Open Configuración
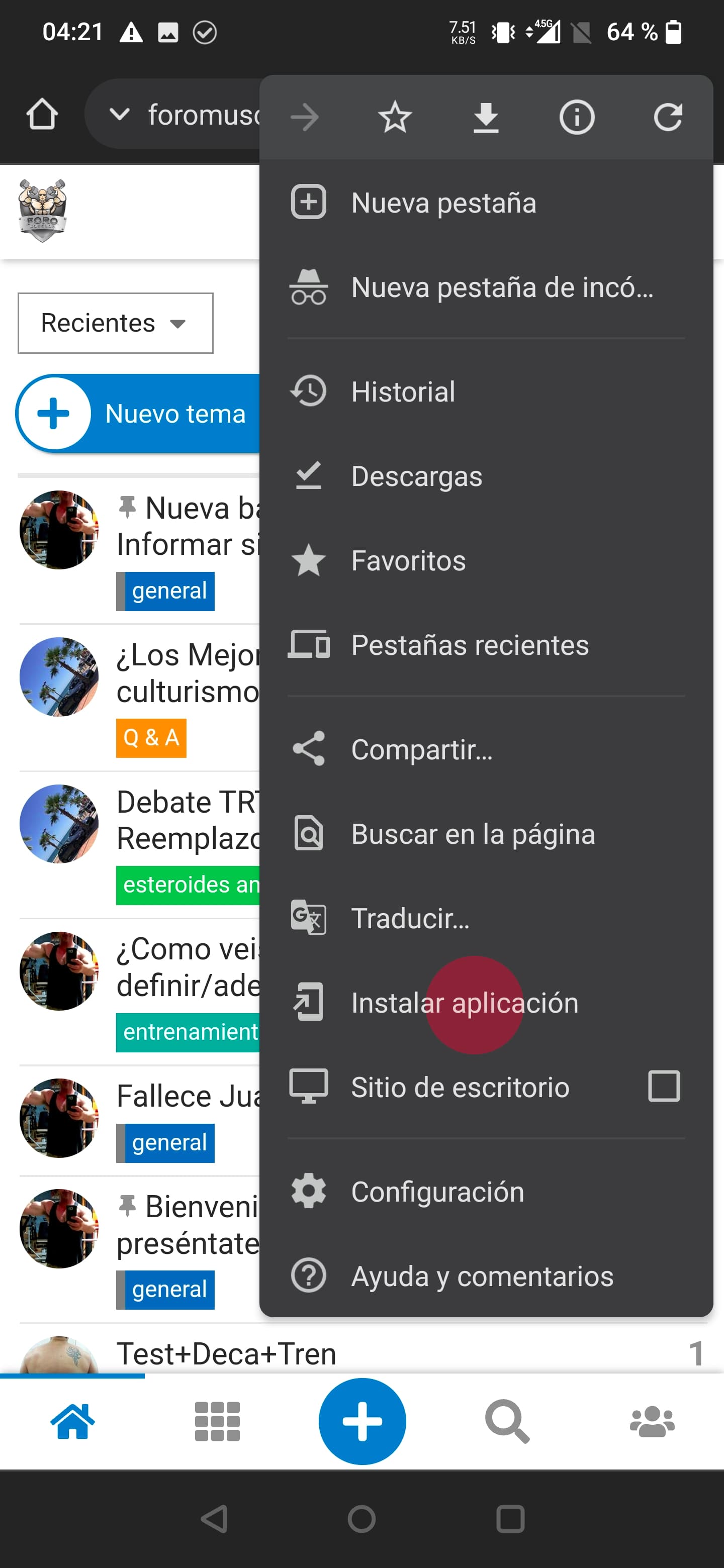The image size is (724, 1568). point(486,1192)
